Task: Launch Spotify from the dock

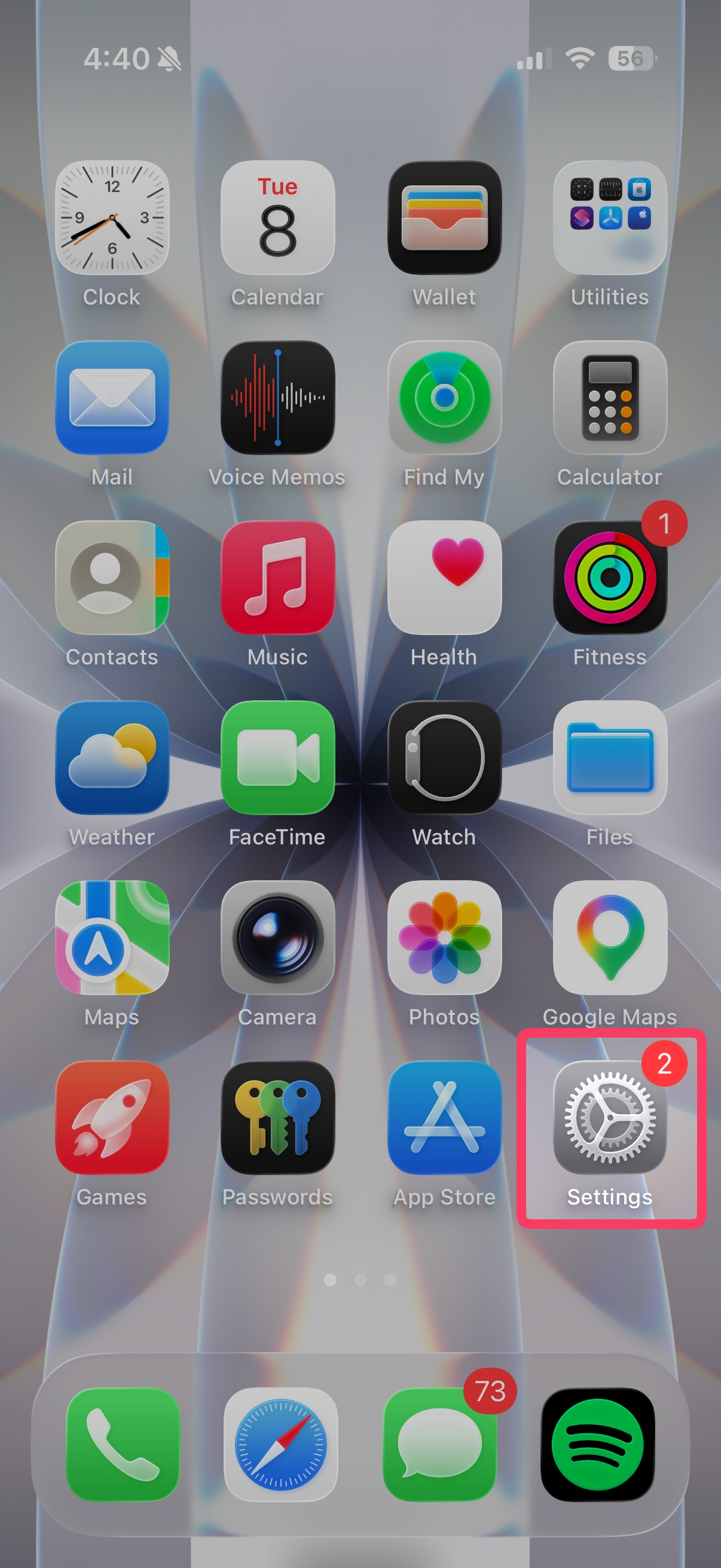Action: (597, 1444)
